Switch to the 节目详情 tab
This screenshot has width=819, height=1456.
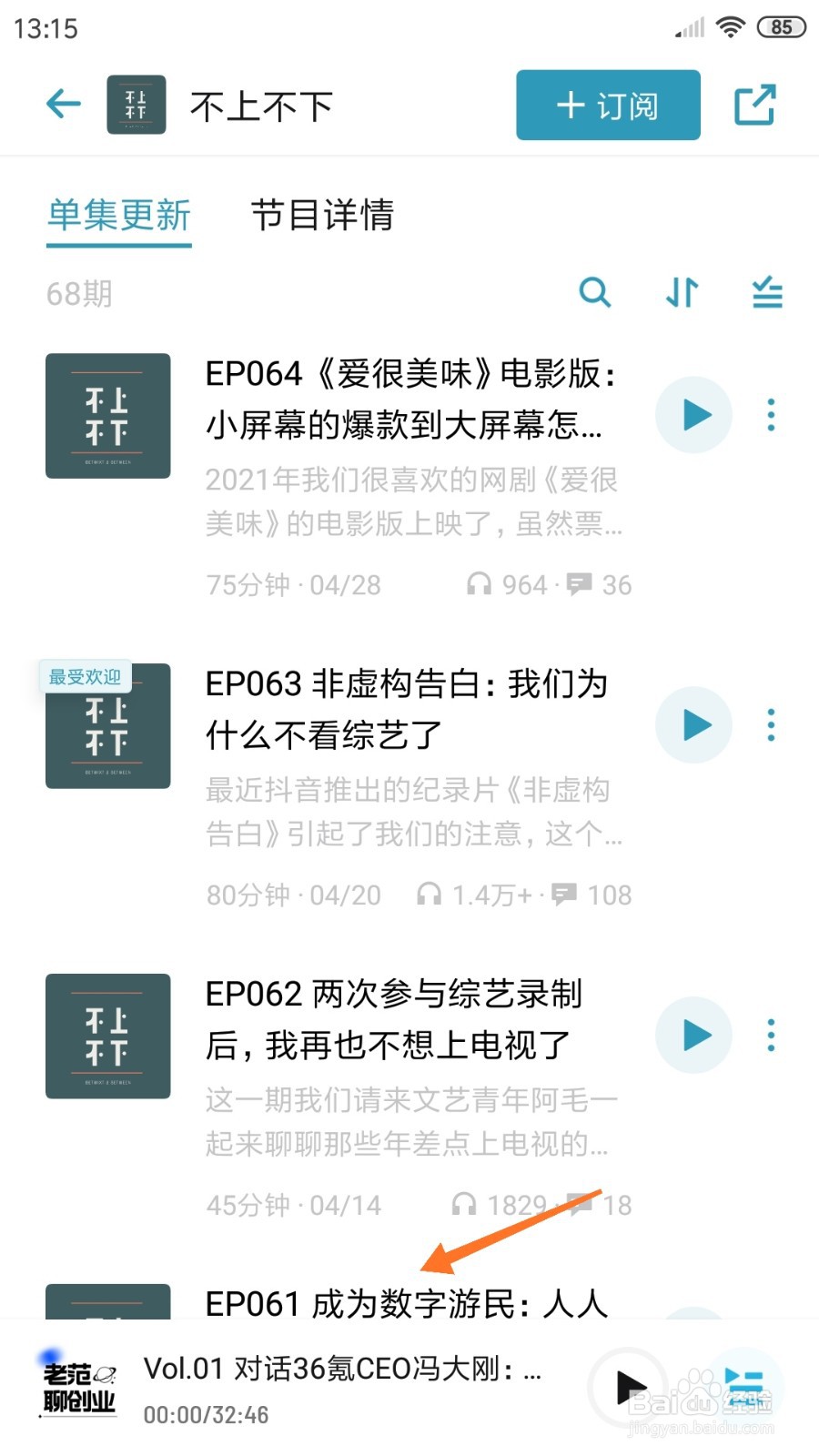tap(322, 216)
